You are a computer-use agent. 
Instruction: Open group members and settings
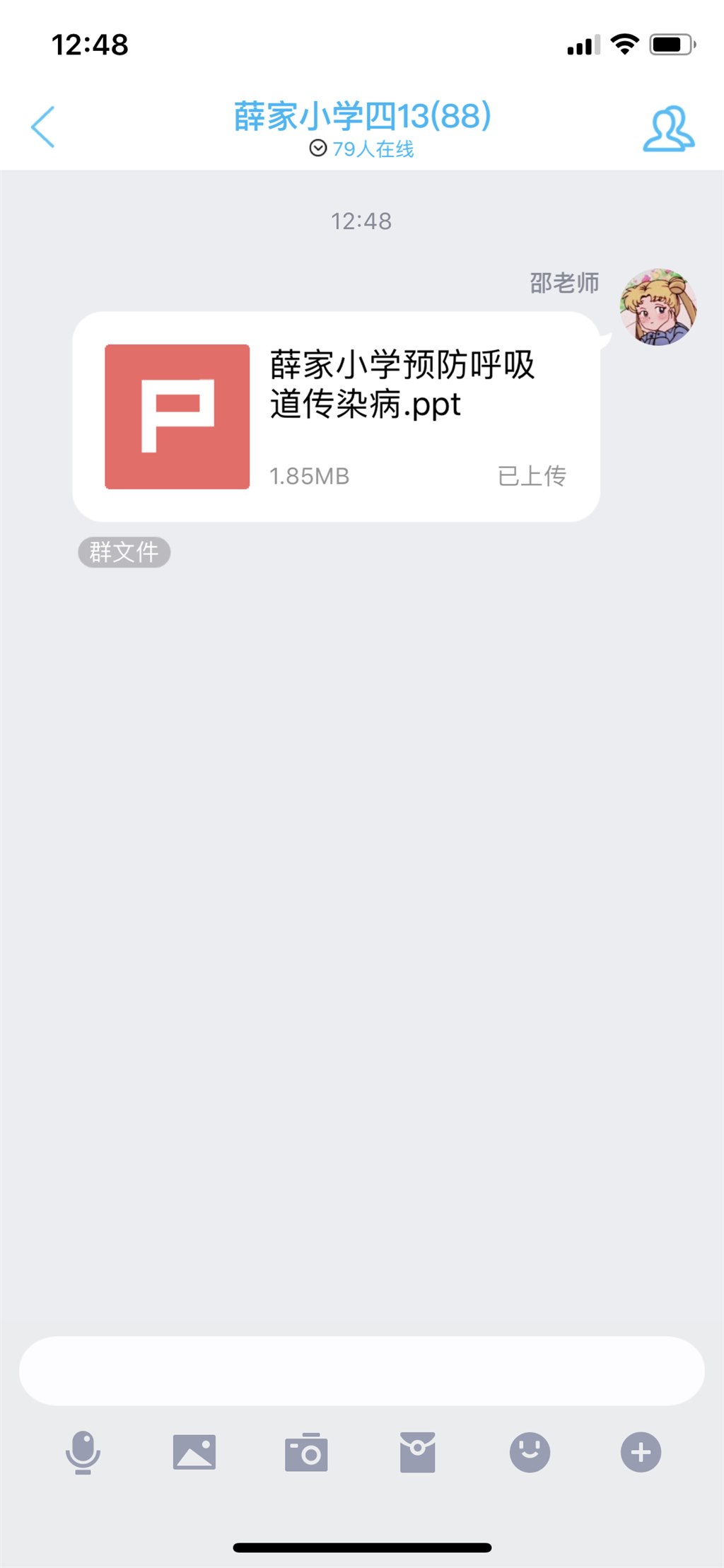[668, 129]
